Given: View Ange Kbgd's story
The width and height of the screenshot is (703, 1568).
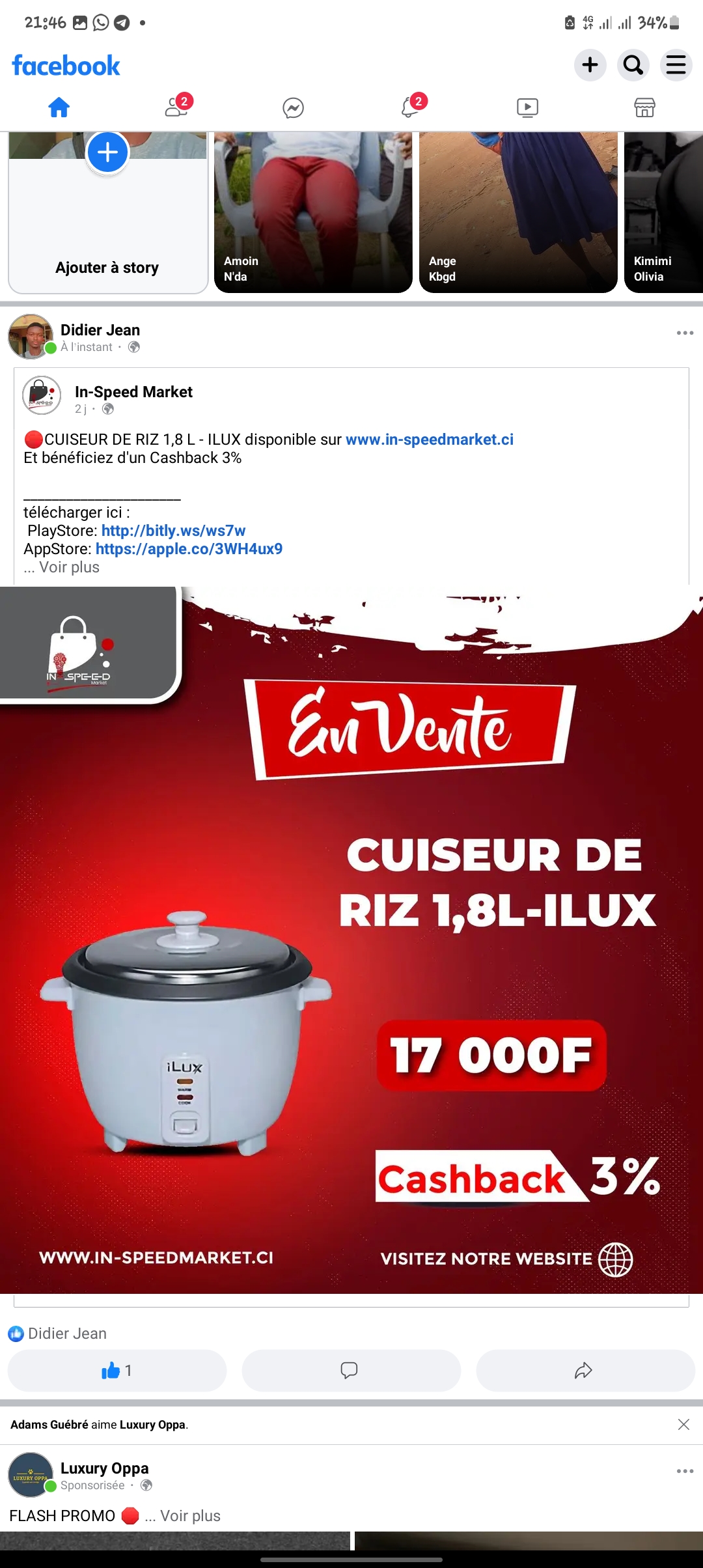Looking at the screenshot, I should pos(518,212).
